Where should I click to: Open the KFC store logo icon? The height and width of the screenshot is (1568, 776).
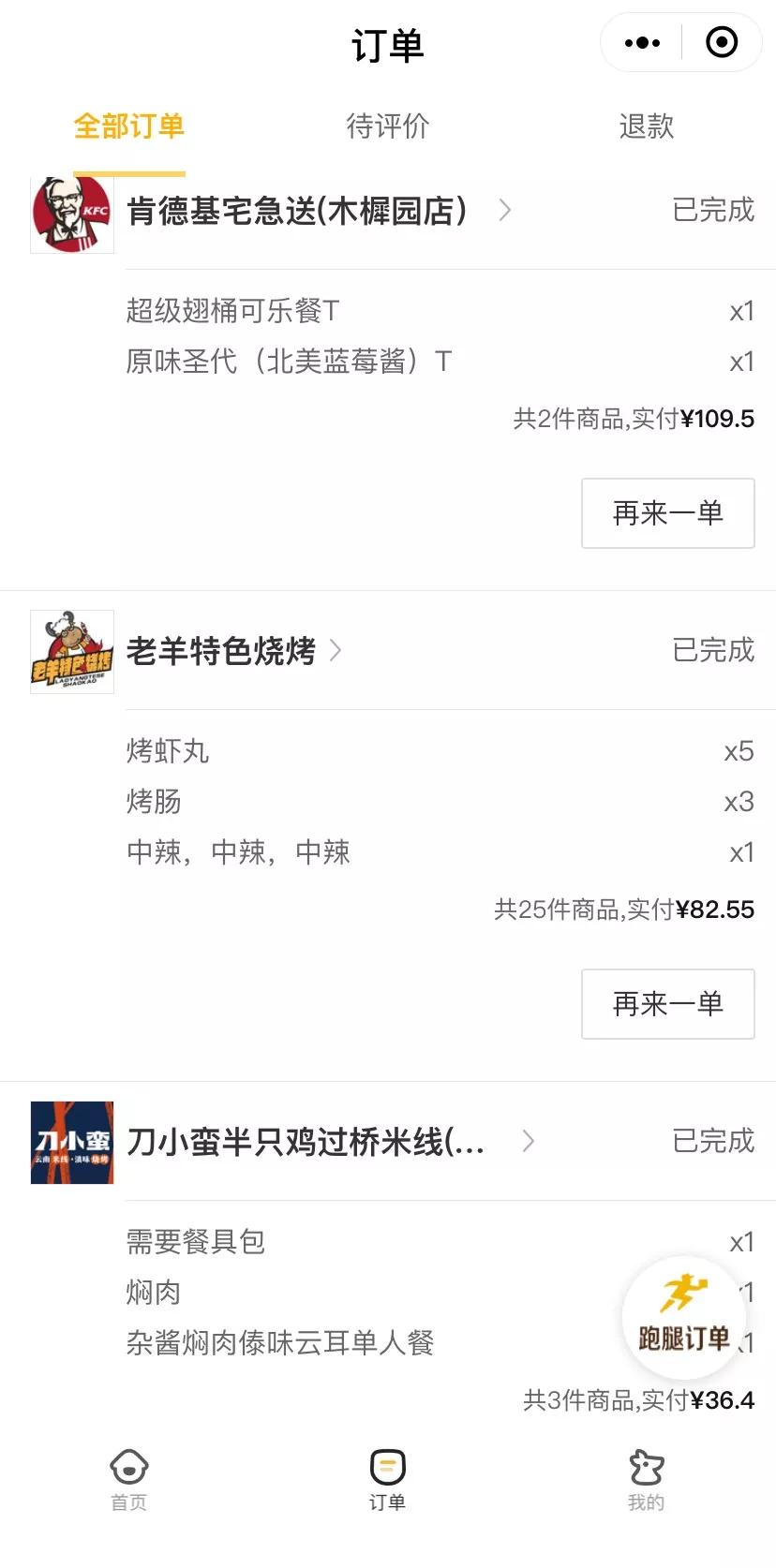71,214
